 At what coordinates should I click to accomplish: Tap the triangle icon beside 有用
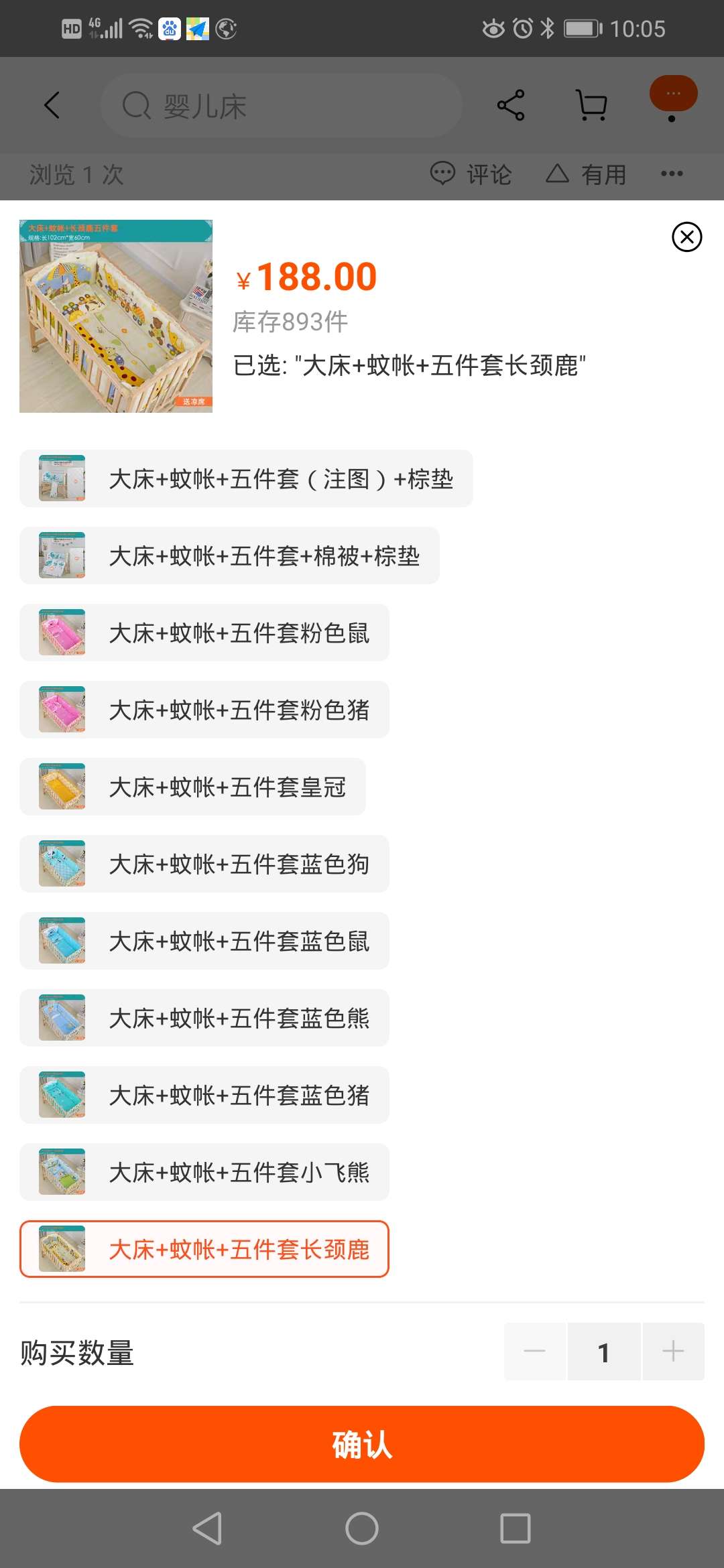(558, 174)
